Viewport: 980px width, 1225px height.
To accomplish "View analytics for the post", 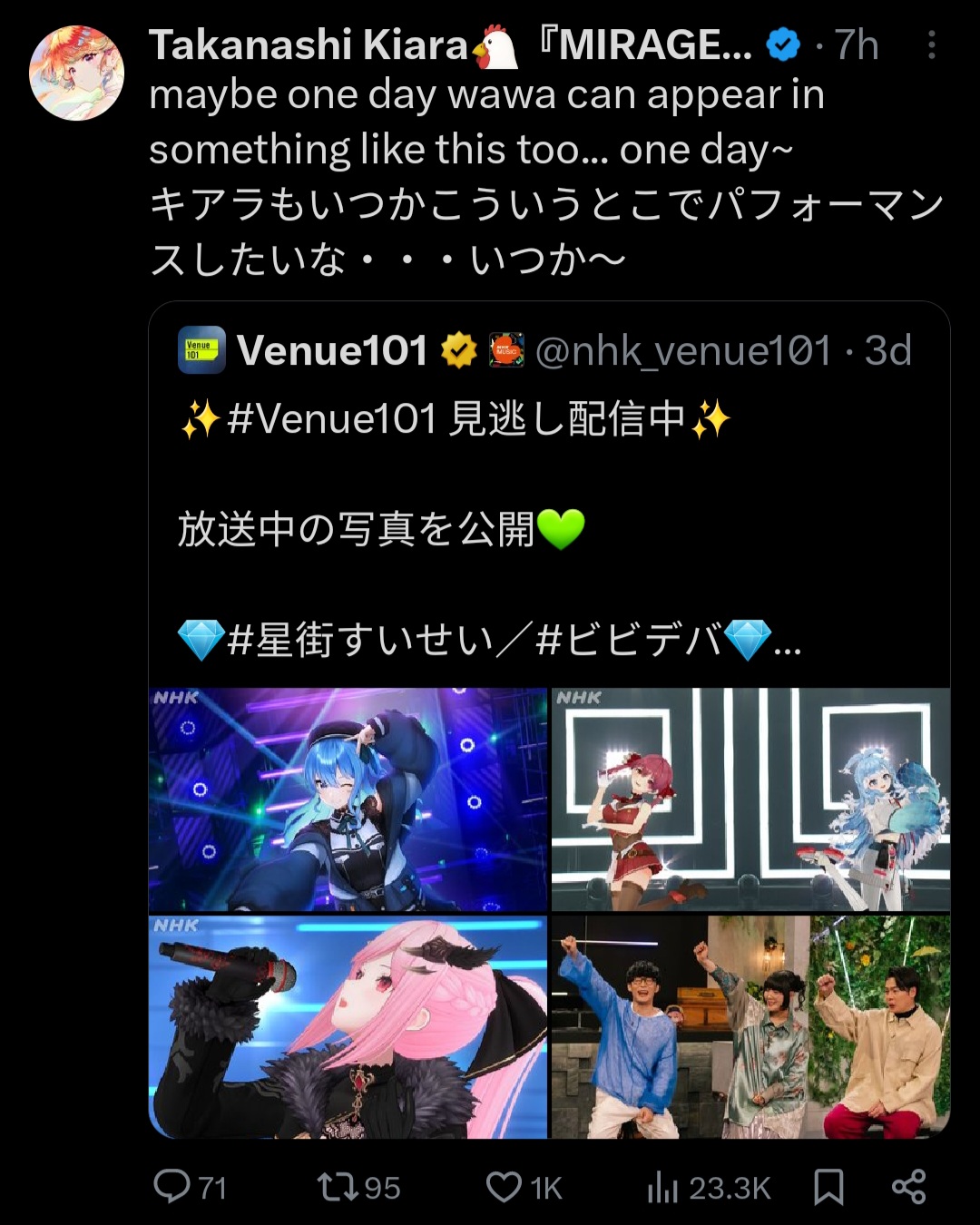I will click(x=663, y=1187).
